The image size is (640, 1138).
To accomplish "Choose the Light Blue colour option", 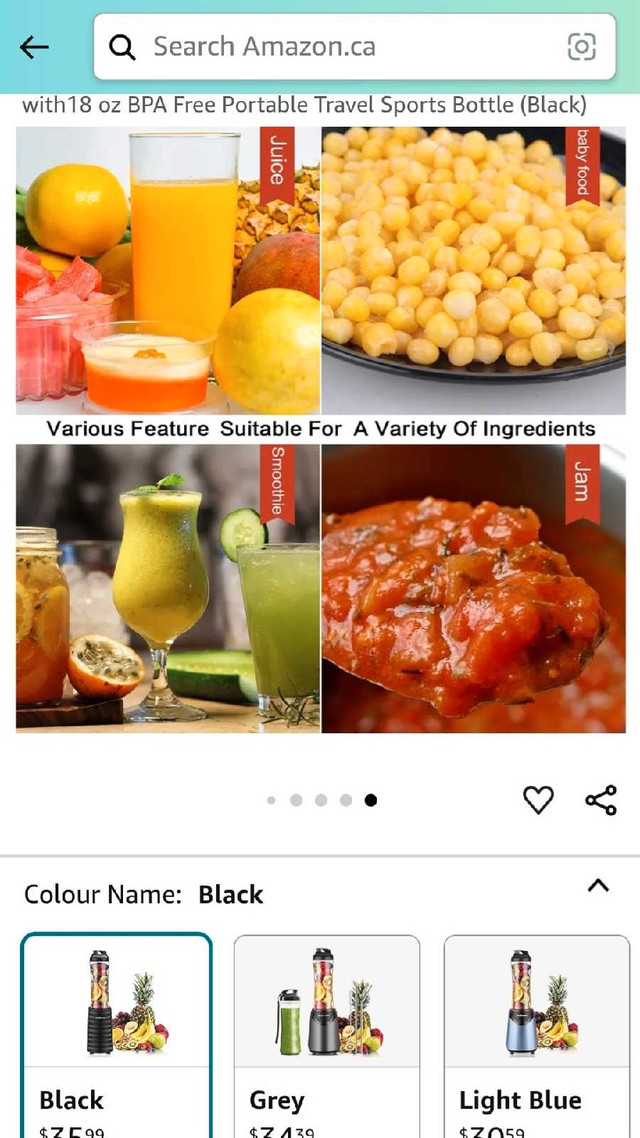I will point(537,1035).
